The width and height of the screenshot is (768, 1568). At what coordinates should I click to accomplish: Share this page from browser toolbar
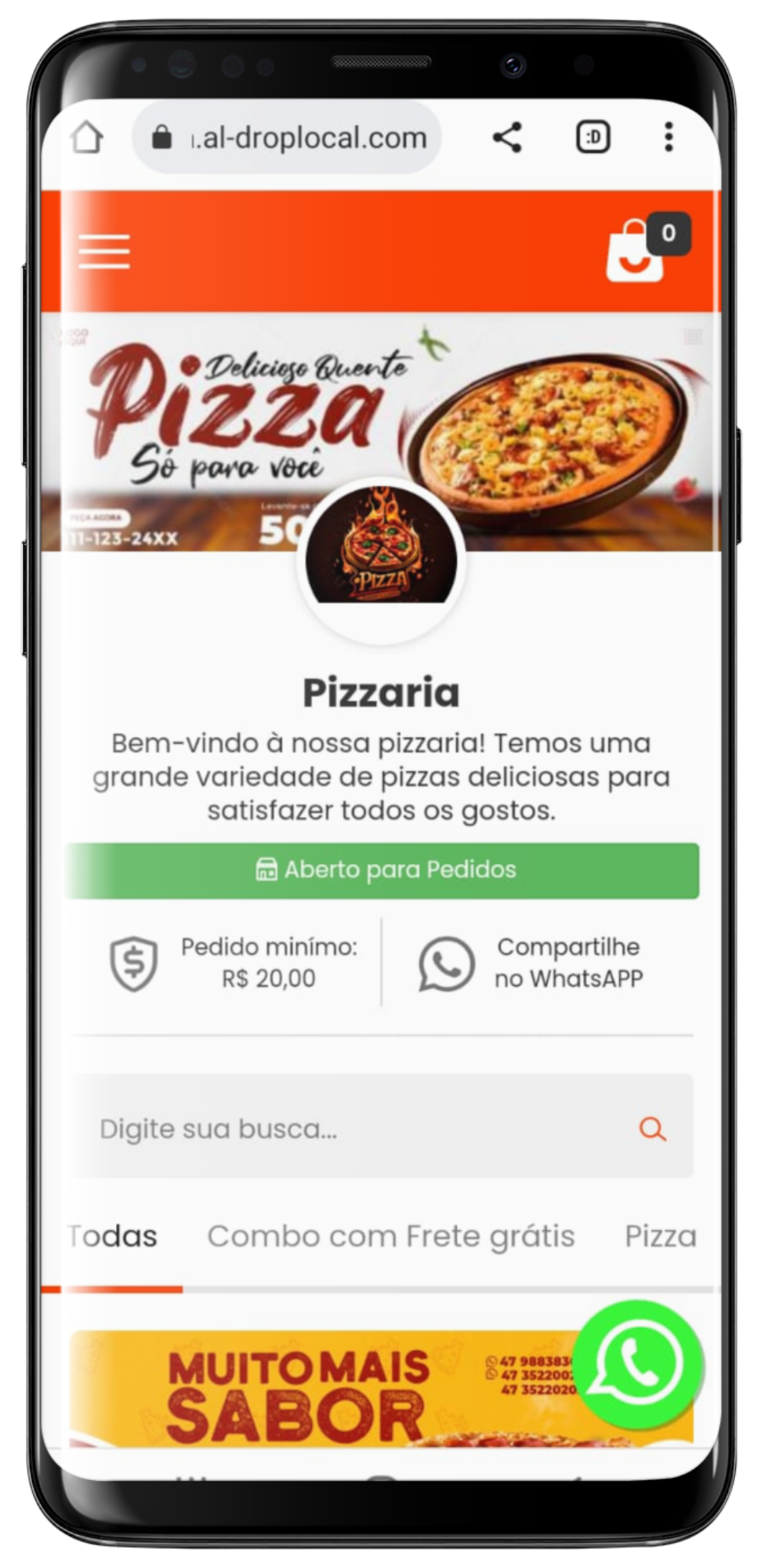click(x=507, y=138)
